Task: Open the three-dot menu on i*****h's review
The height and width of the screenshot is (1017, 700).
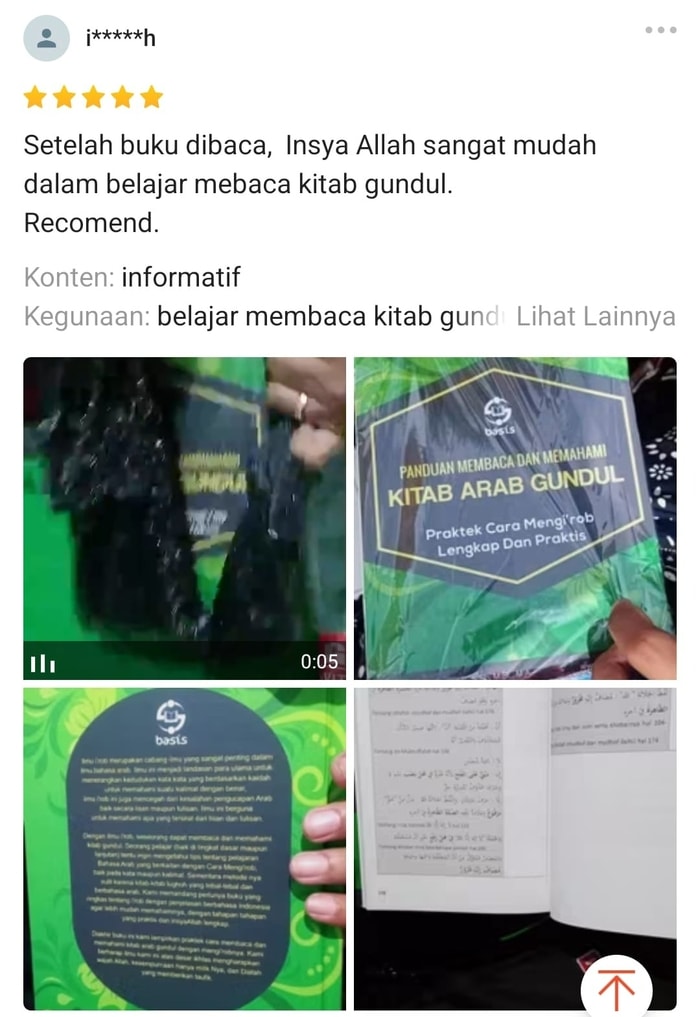Action: coord(660,30)
